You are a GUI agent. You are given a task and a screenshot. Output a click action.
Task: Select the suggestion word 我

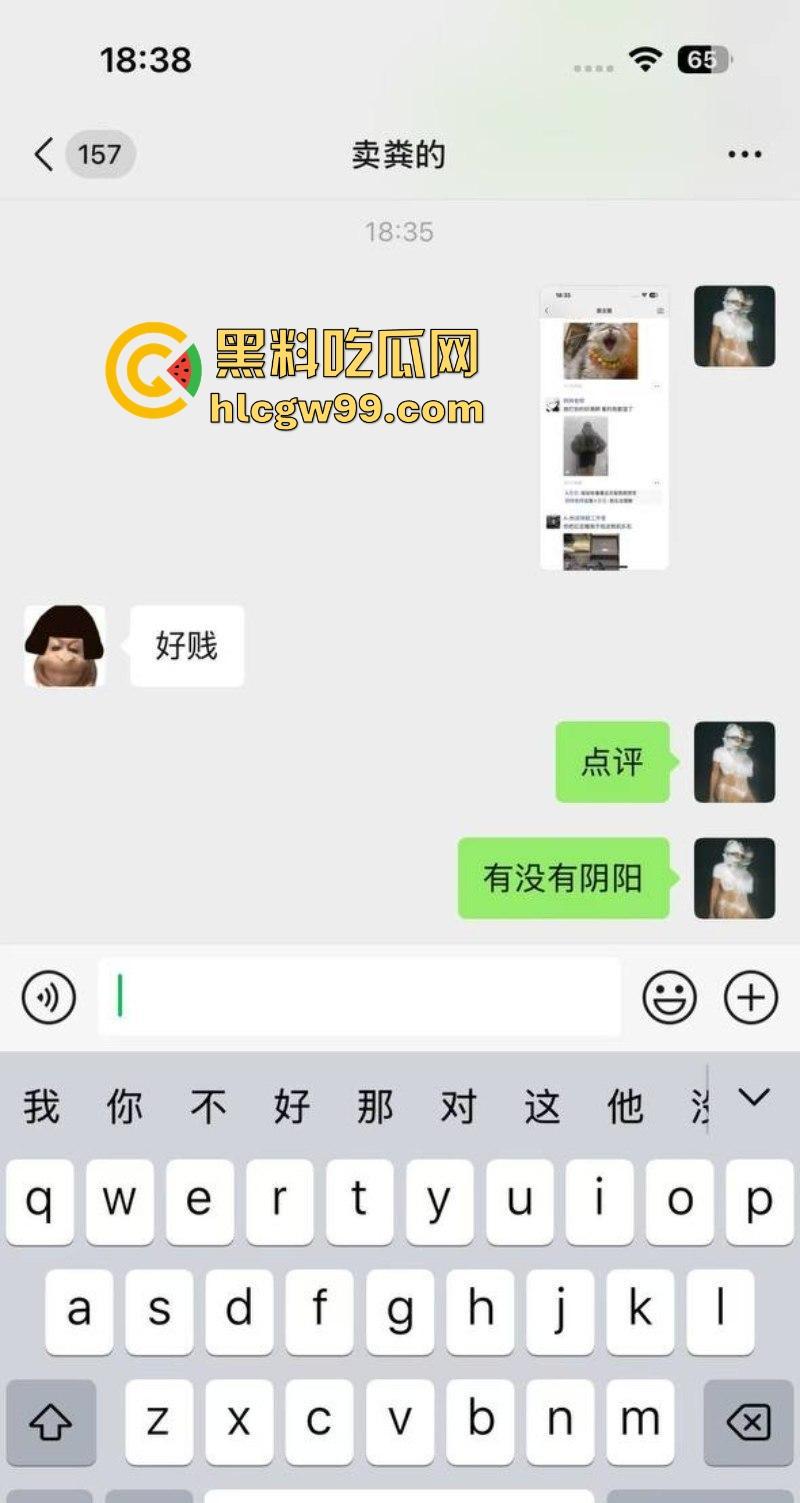38,1105
